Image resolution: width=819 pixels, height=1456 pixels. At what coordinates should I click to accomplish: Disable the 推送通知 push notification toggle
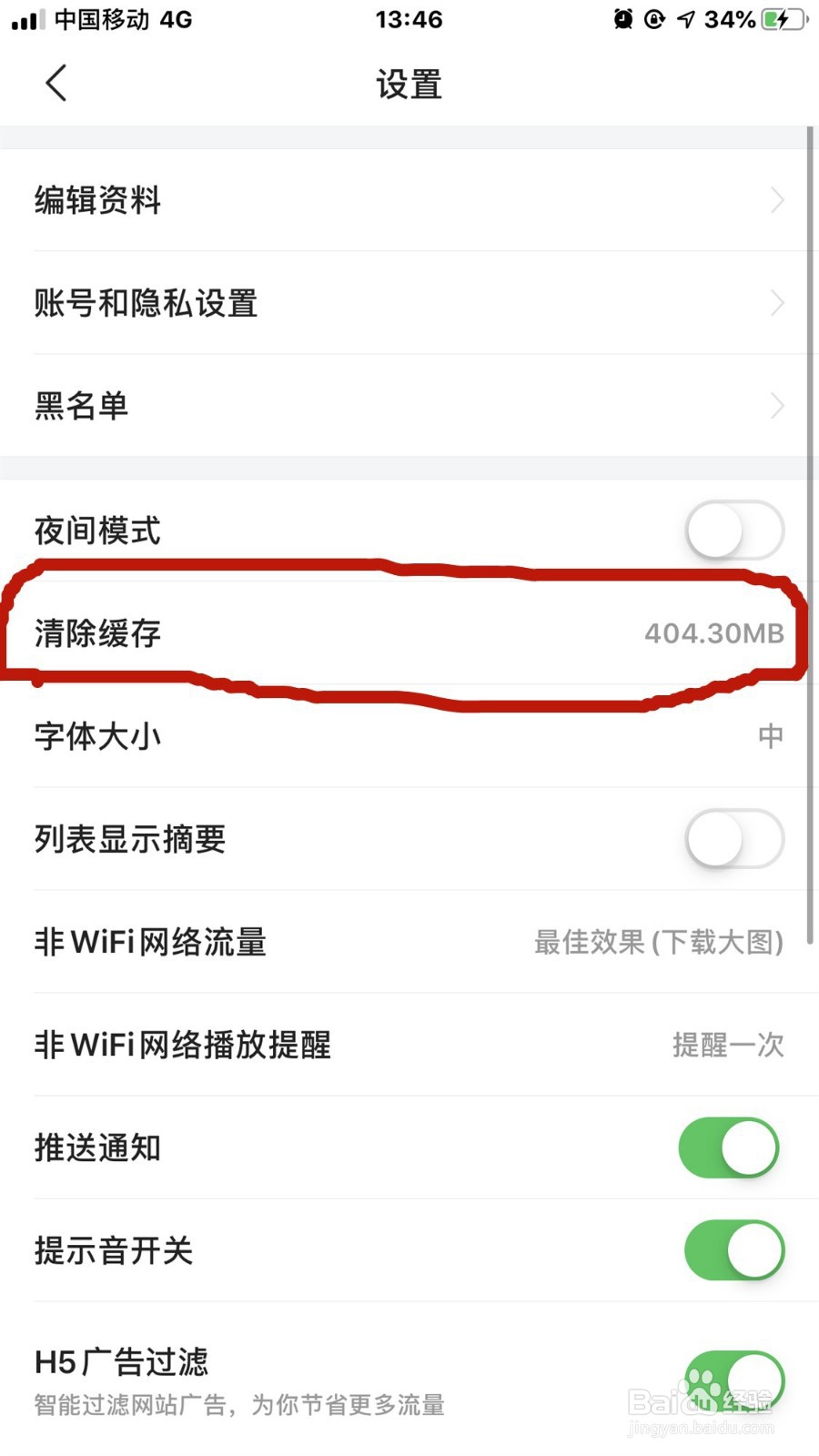[728, 1148]
